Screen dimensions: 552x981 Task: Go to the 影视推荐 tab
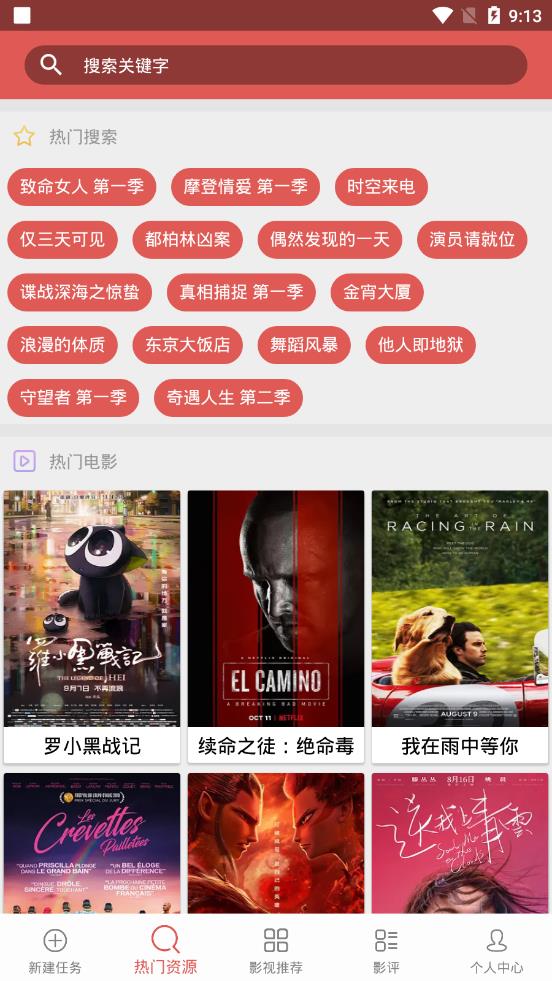click(x=276, y=950)
